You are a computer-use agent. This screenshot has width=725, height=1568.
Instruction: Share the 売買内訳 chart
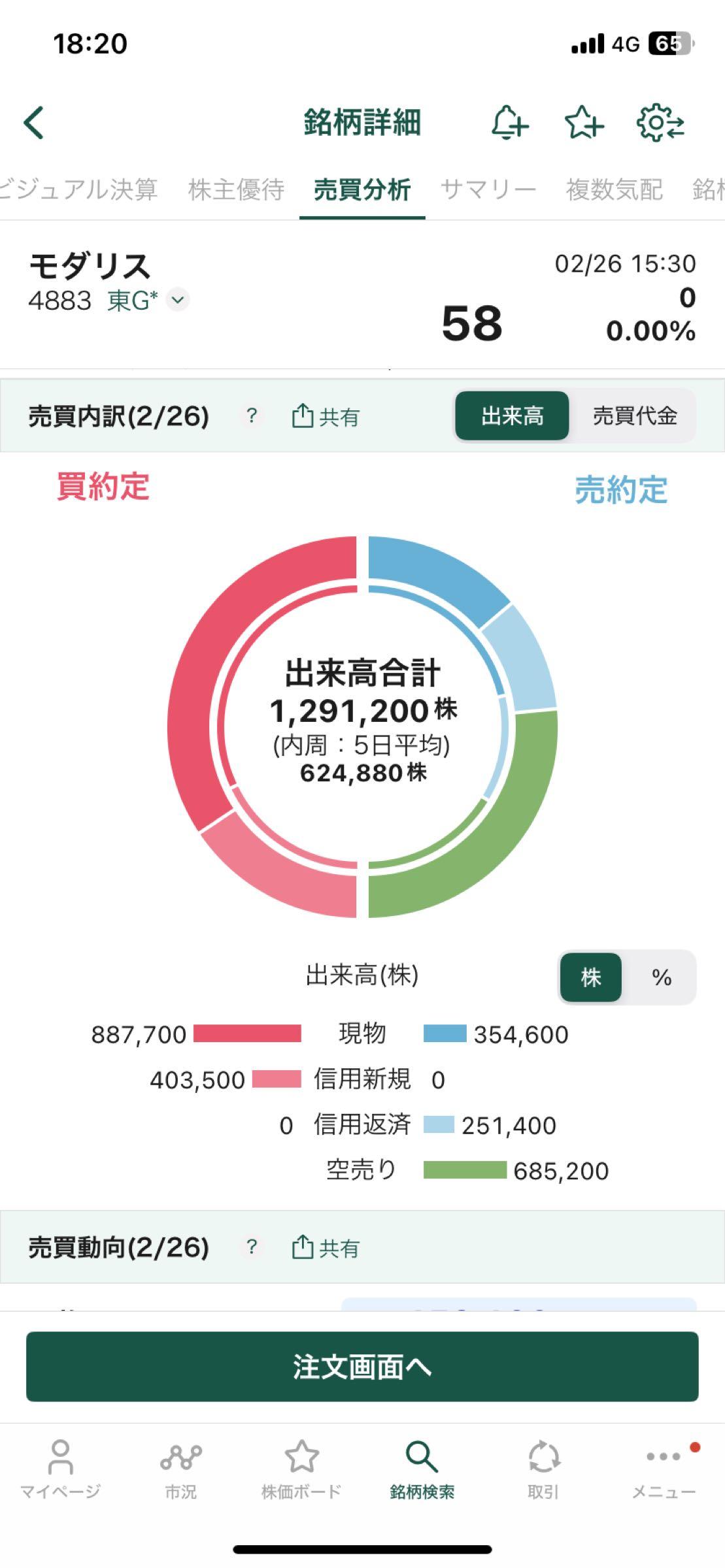(x=326, y=416)
